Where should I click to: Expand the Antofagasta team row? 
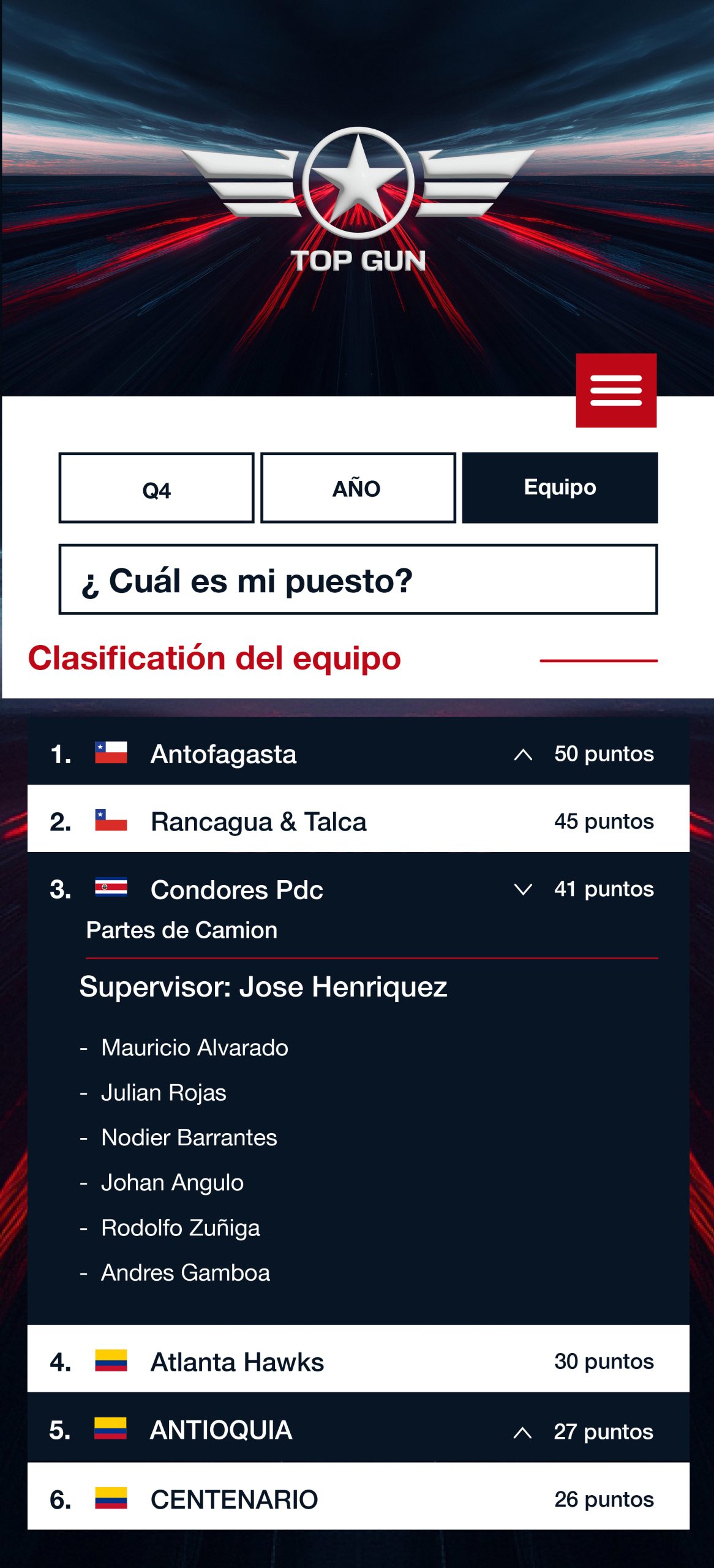(522, 754)
